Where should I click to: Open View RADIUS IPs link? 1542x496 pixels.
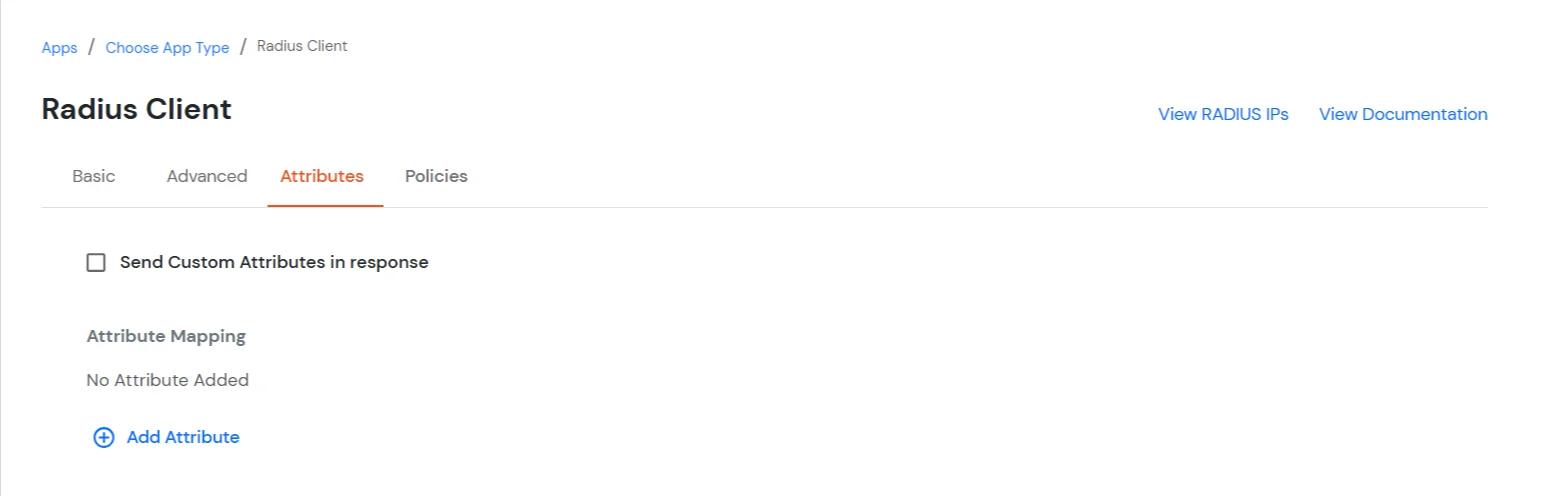tap(1222, 114)
